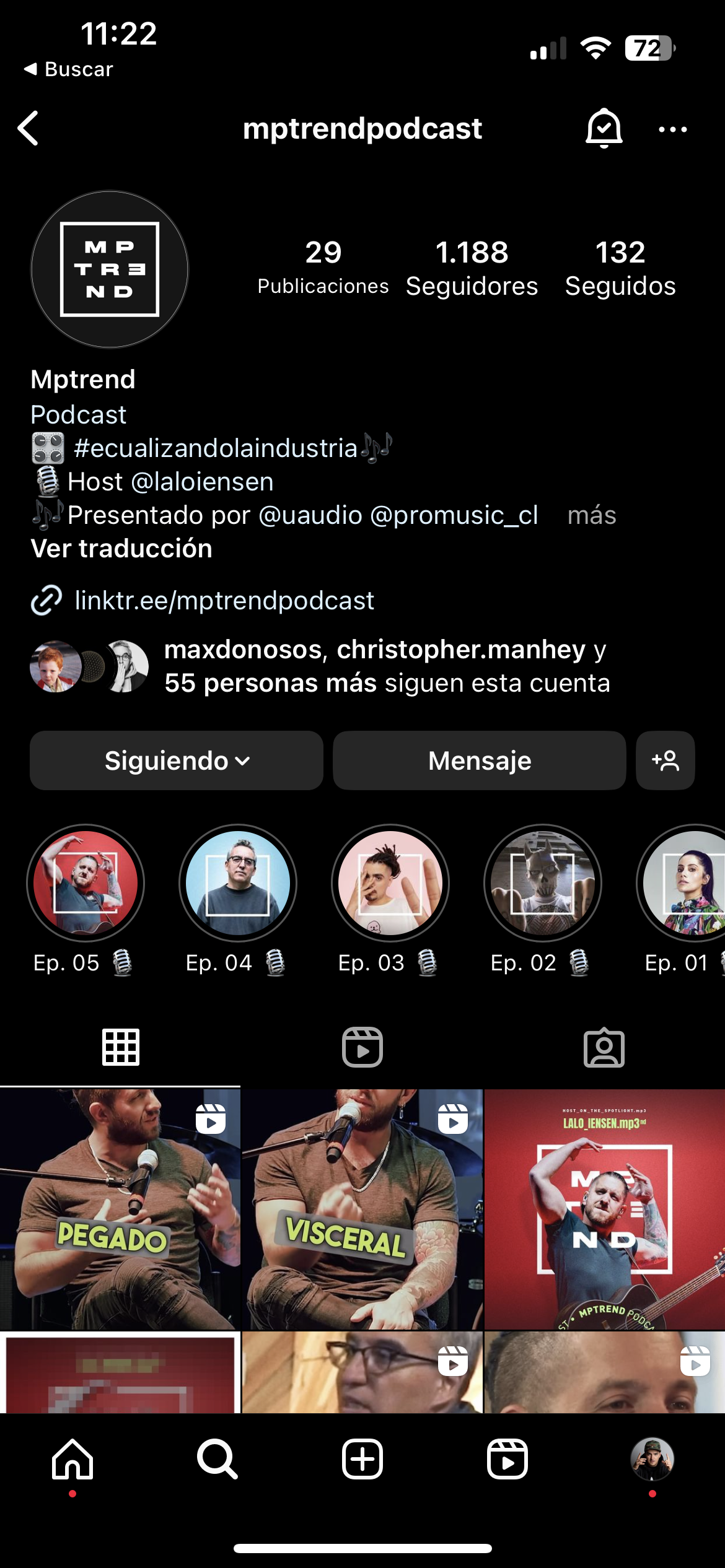Screen dimensions: 725x1568
Task: Open the Ep. 05 story highlight
Action: (x=86, y=883)
